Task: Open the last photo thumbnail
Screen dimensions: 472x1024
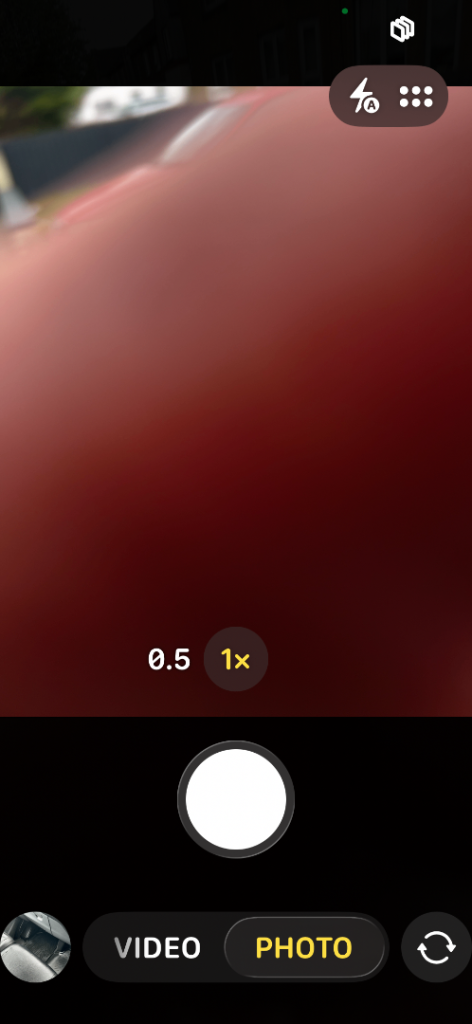Action: coord(35,947)
